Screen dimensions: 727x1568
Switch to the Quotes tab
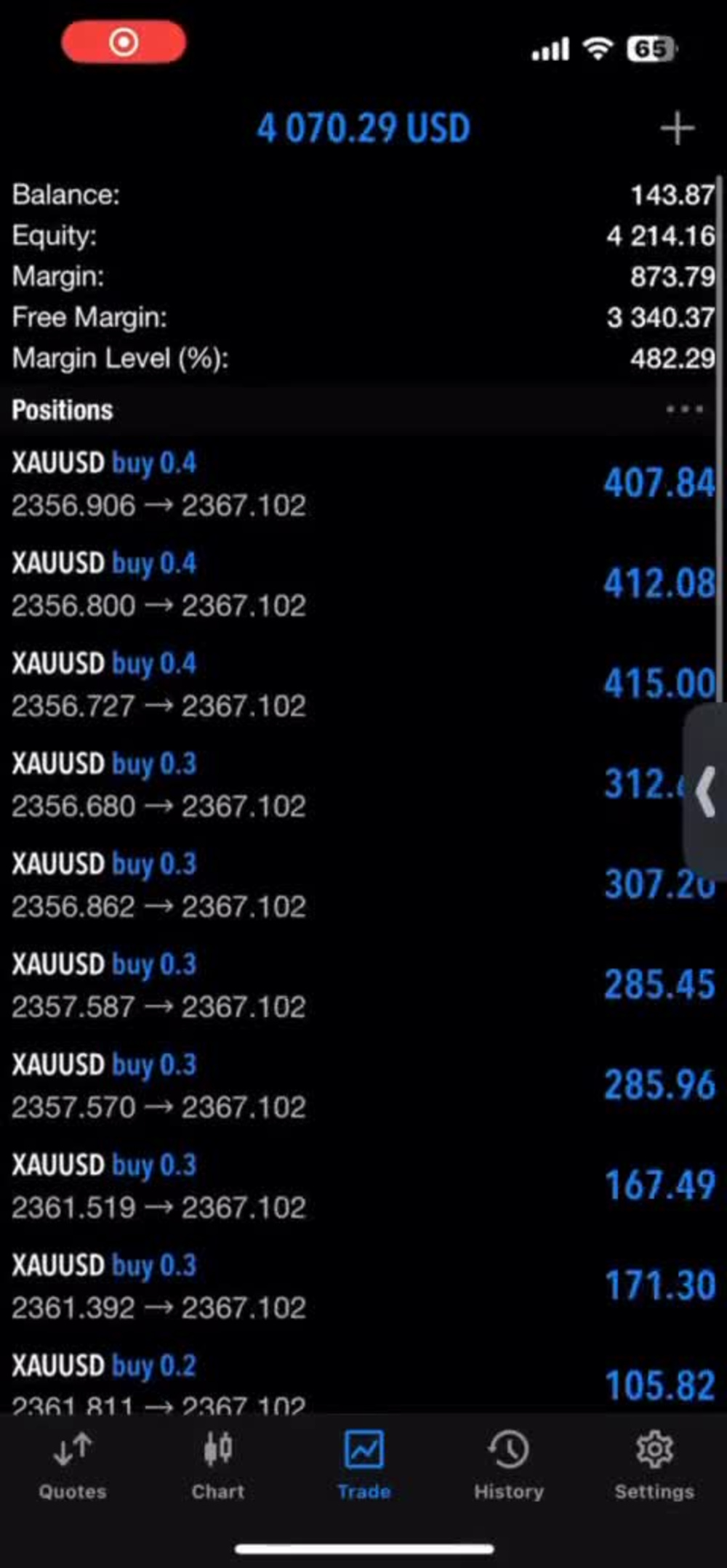point(73,1466)
